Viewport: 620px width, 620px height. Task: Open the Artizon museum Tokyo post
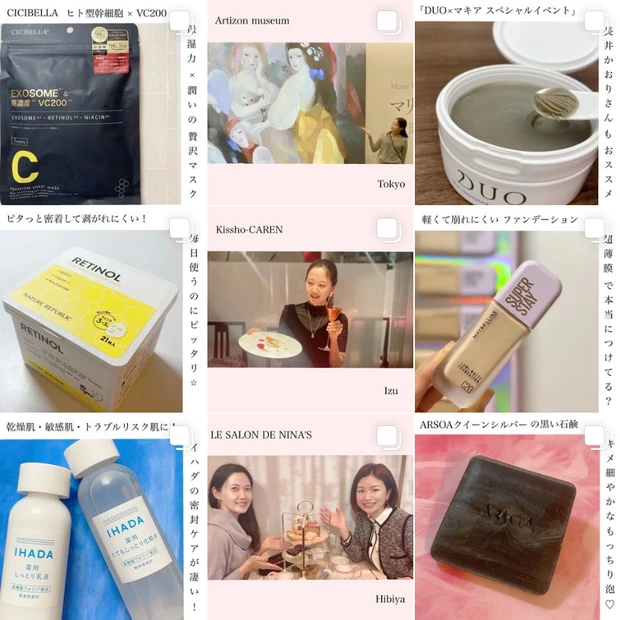(x=309, y=103)
